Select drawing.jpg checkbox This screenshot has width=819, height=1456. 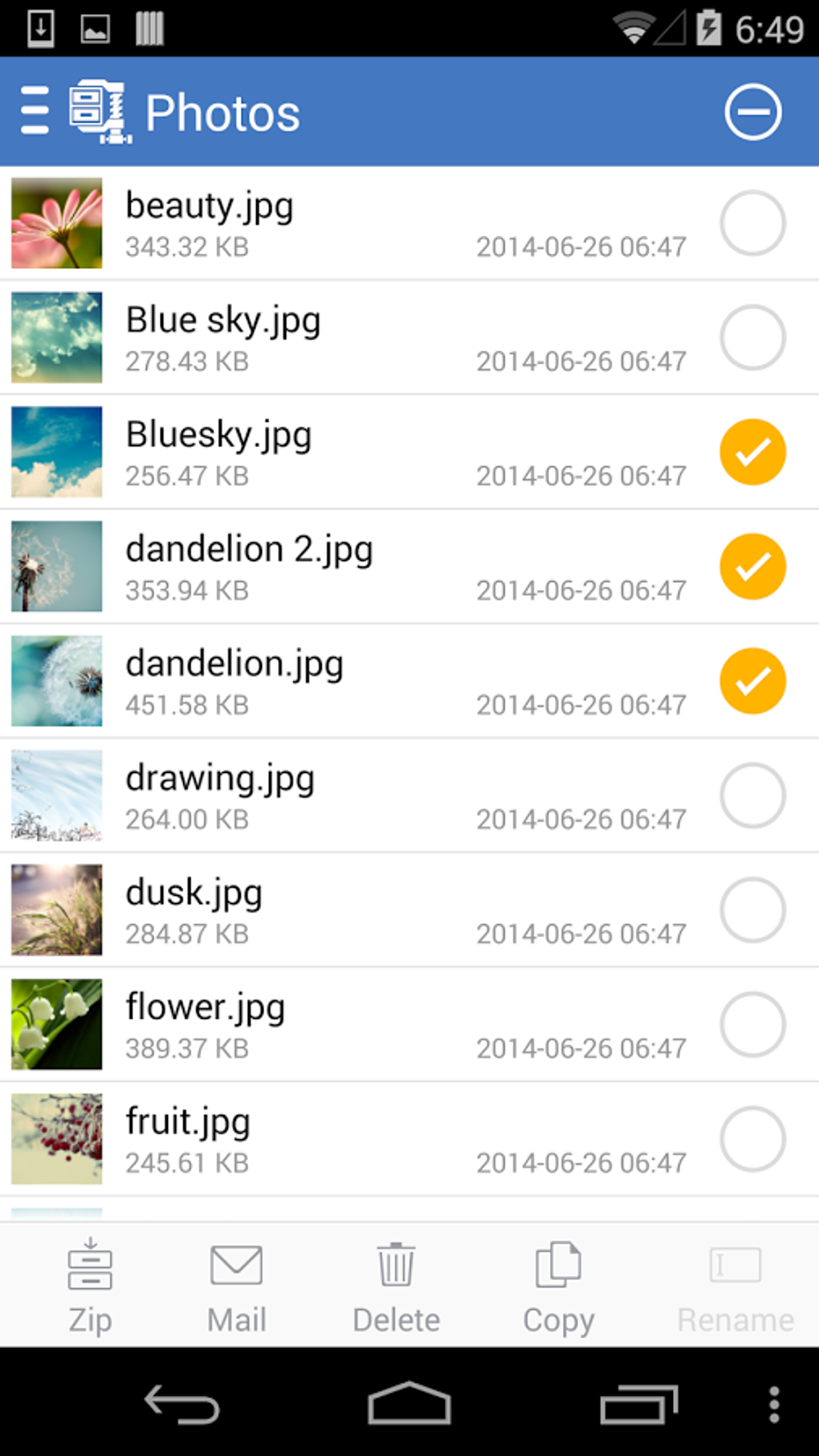752,796
